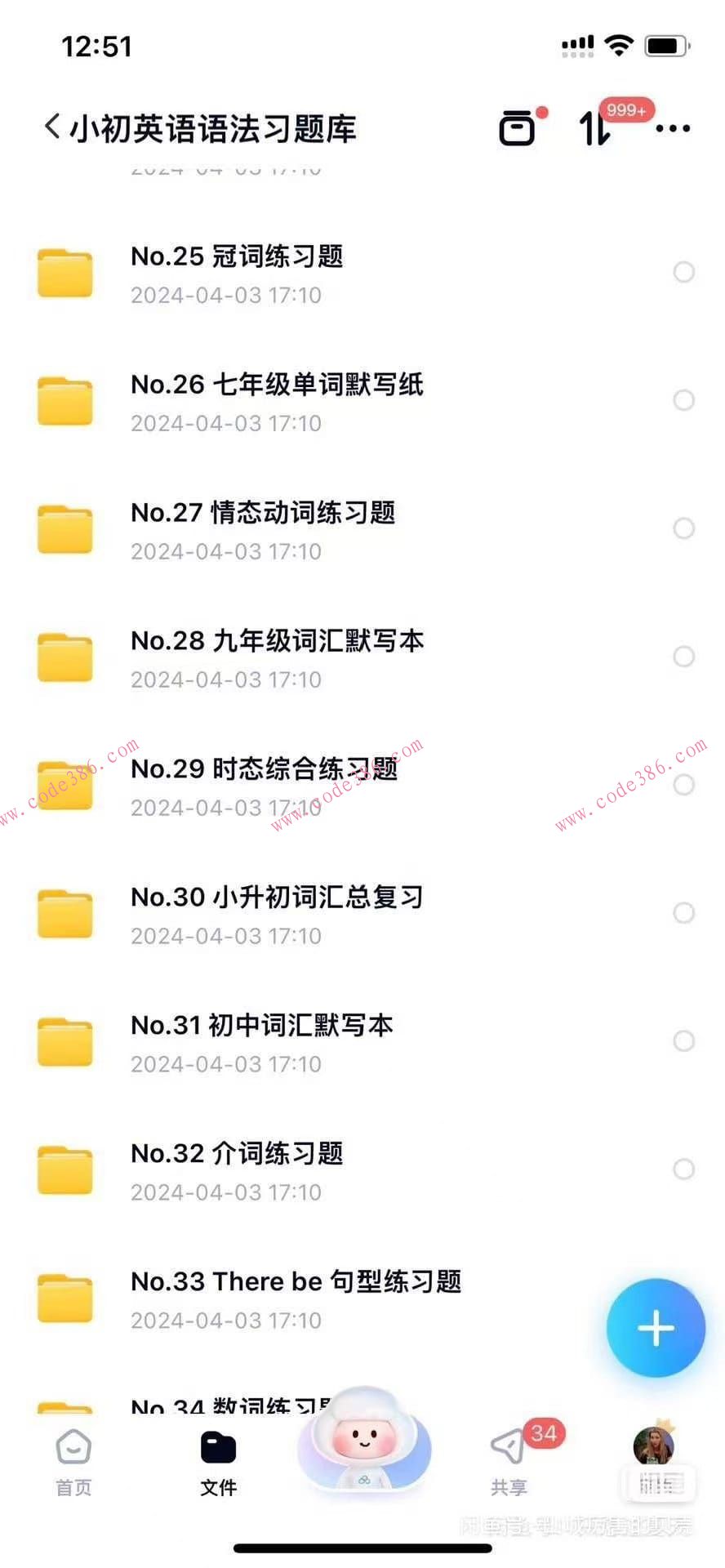Image resolution: width=725 pixels, height=1568 pixels.
Task: Open the transfer device icon with red dot
Action: [x=518, y=128]
